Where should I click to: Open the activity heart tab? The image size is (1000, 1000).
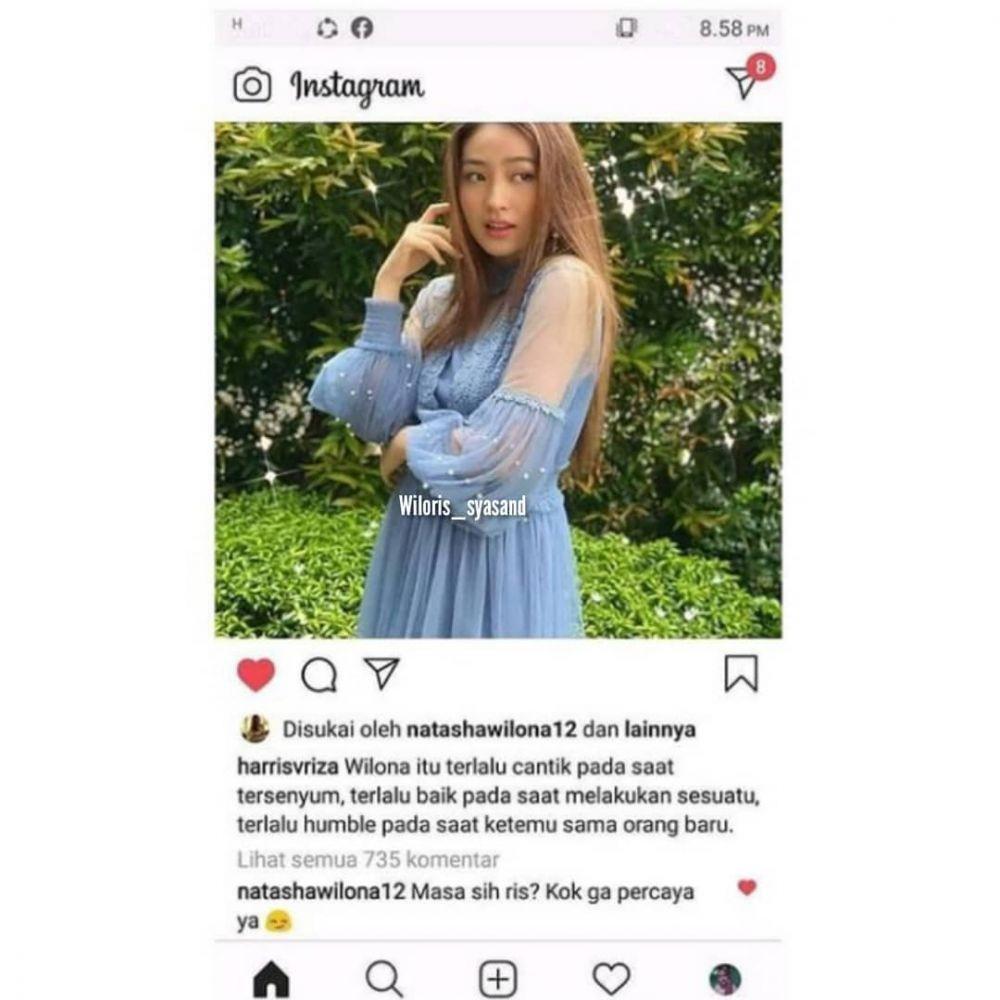[611, 978]
